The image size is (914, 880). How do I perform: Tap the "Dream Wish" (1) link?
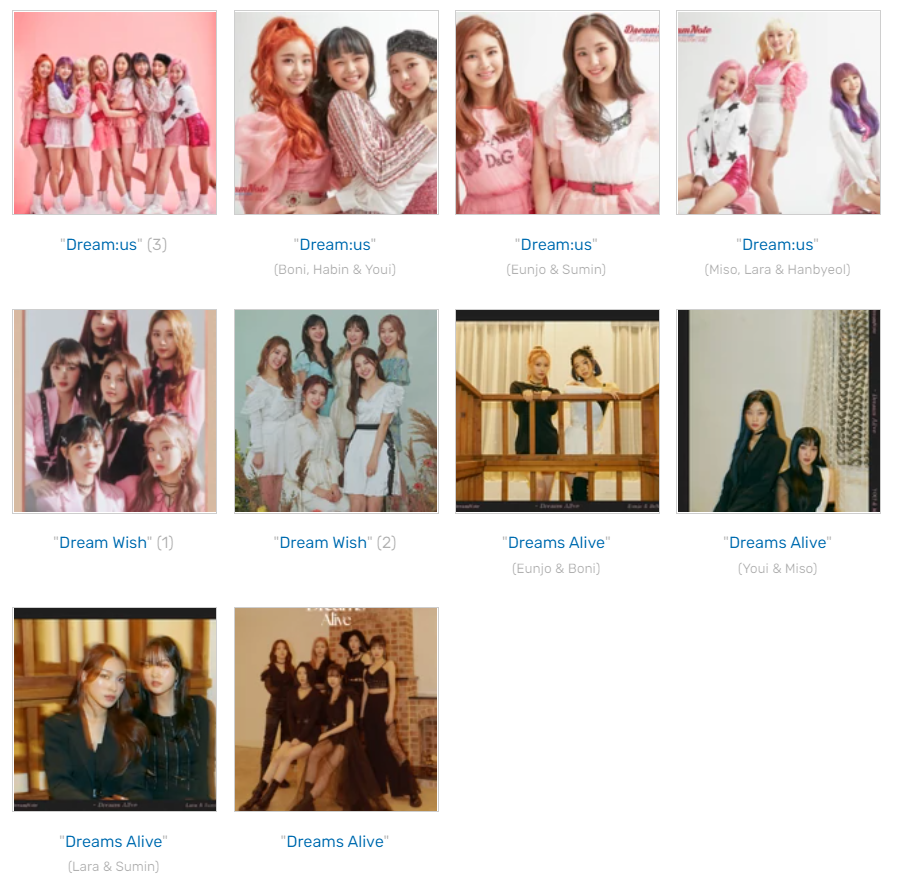[x=103, y=543]
